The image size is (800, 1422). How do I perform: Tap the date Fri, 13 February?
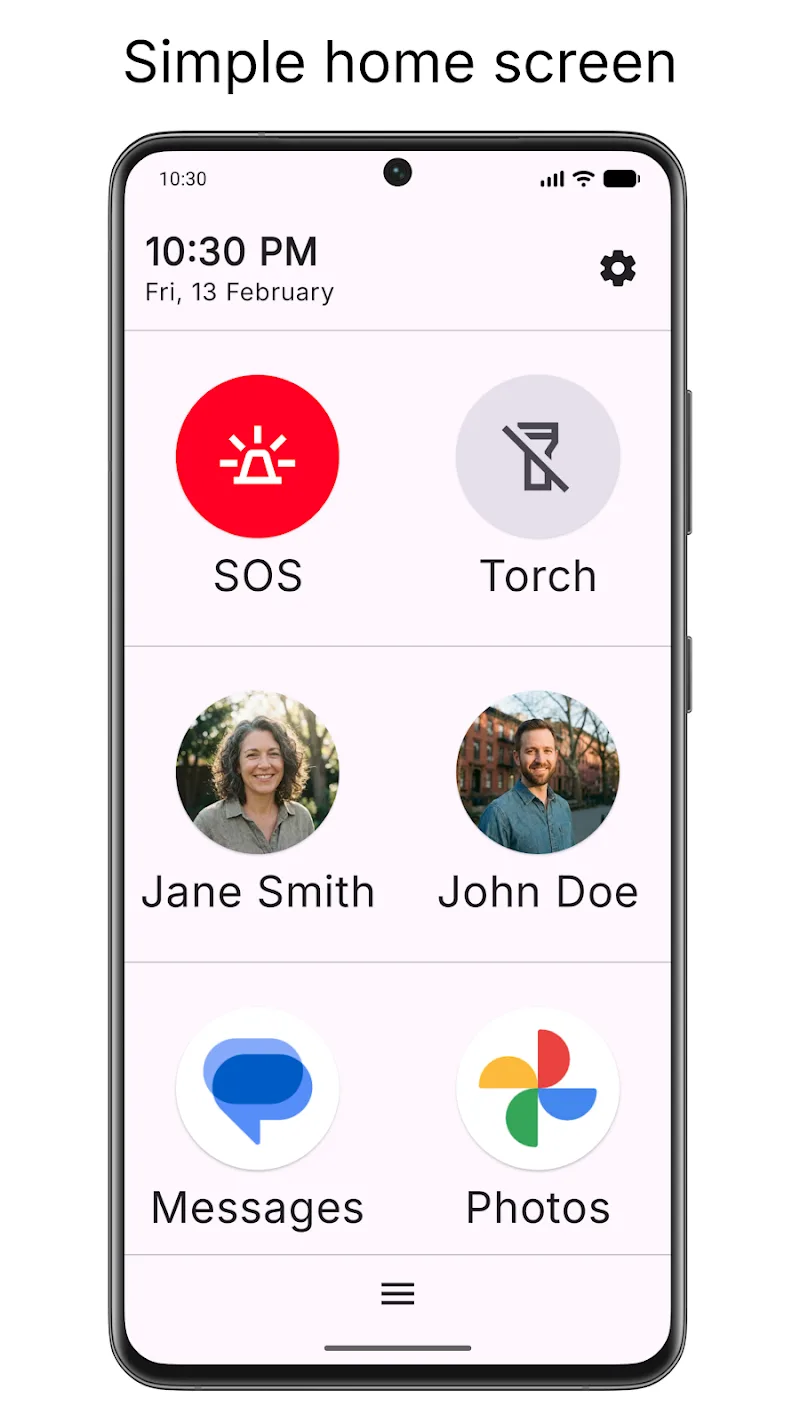pyautogui.click(x=238, y=292)
